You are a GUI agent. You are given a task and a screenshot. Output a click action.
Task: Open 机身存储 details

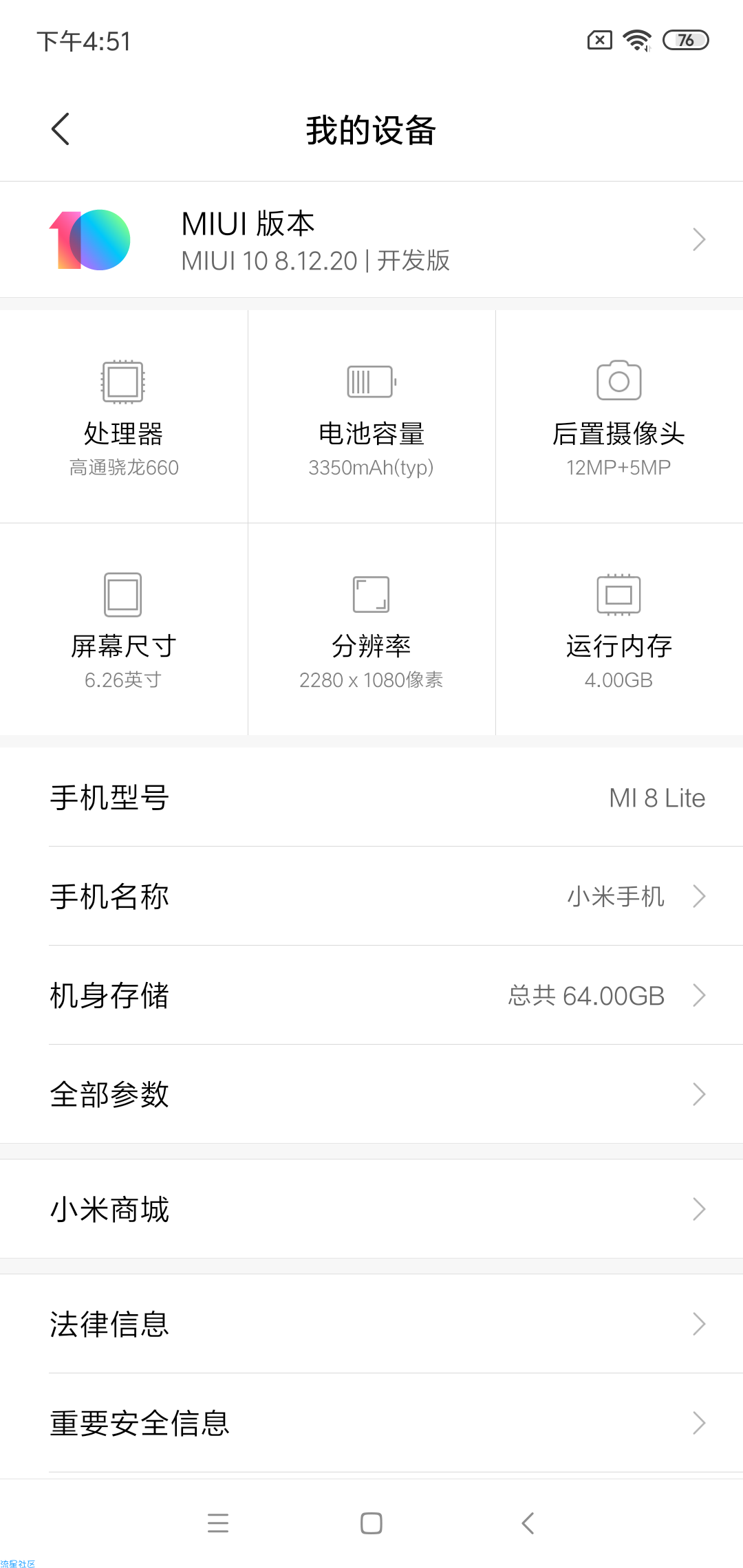point(371,995)
